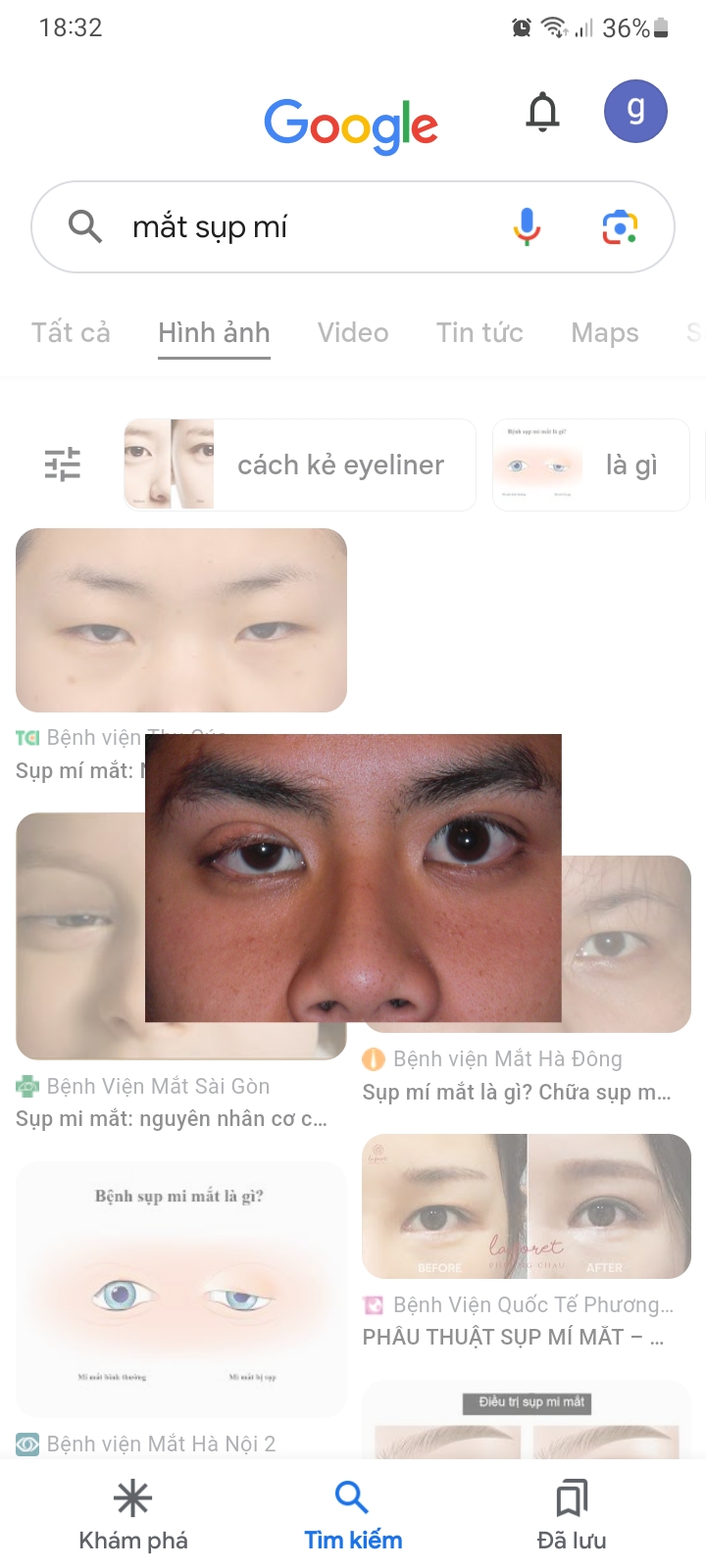Start voice search with the microphone
The height and width of the screenshot is (1568, 706).
(527, 227)
